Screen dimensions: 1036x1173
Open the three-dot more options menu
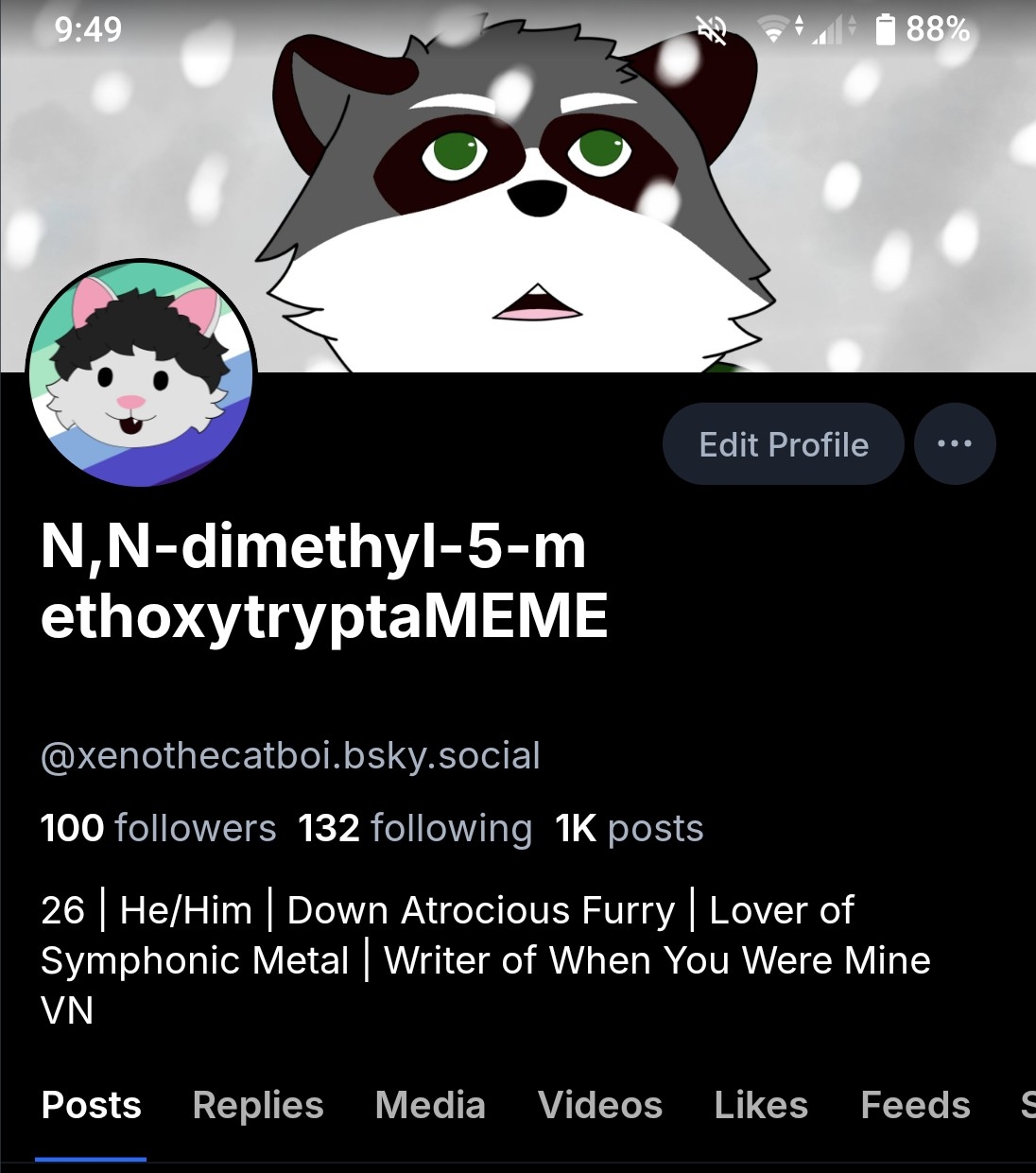954,444
